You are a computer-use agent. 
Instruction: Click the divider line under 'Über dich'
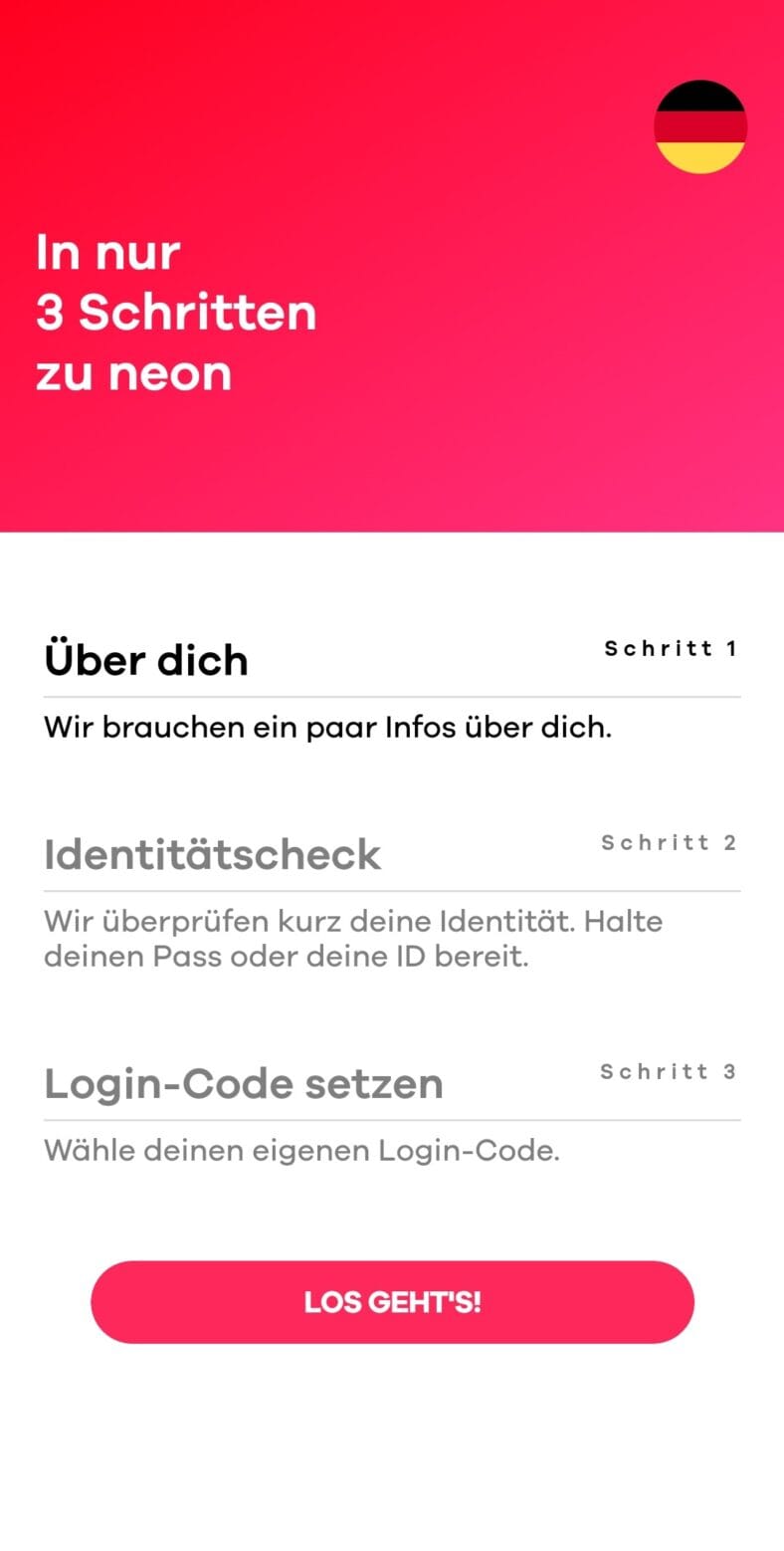(x=392, y=689)
